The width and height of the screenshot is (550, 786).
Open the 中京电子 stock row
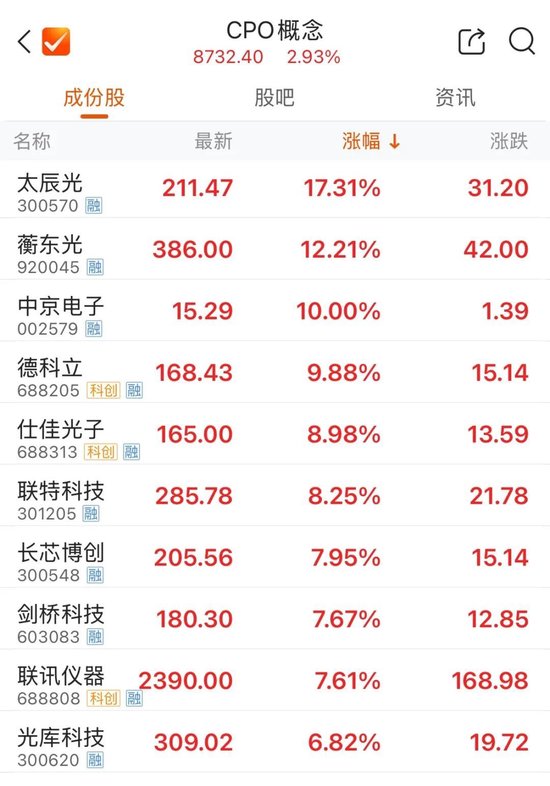[x=275, y=311]
